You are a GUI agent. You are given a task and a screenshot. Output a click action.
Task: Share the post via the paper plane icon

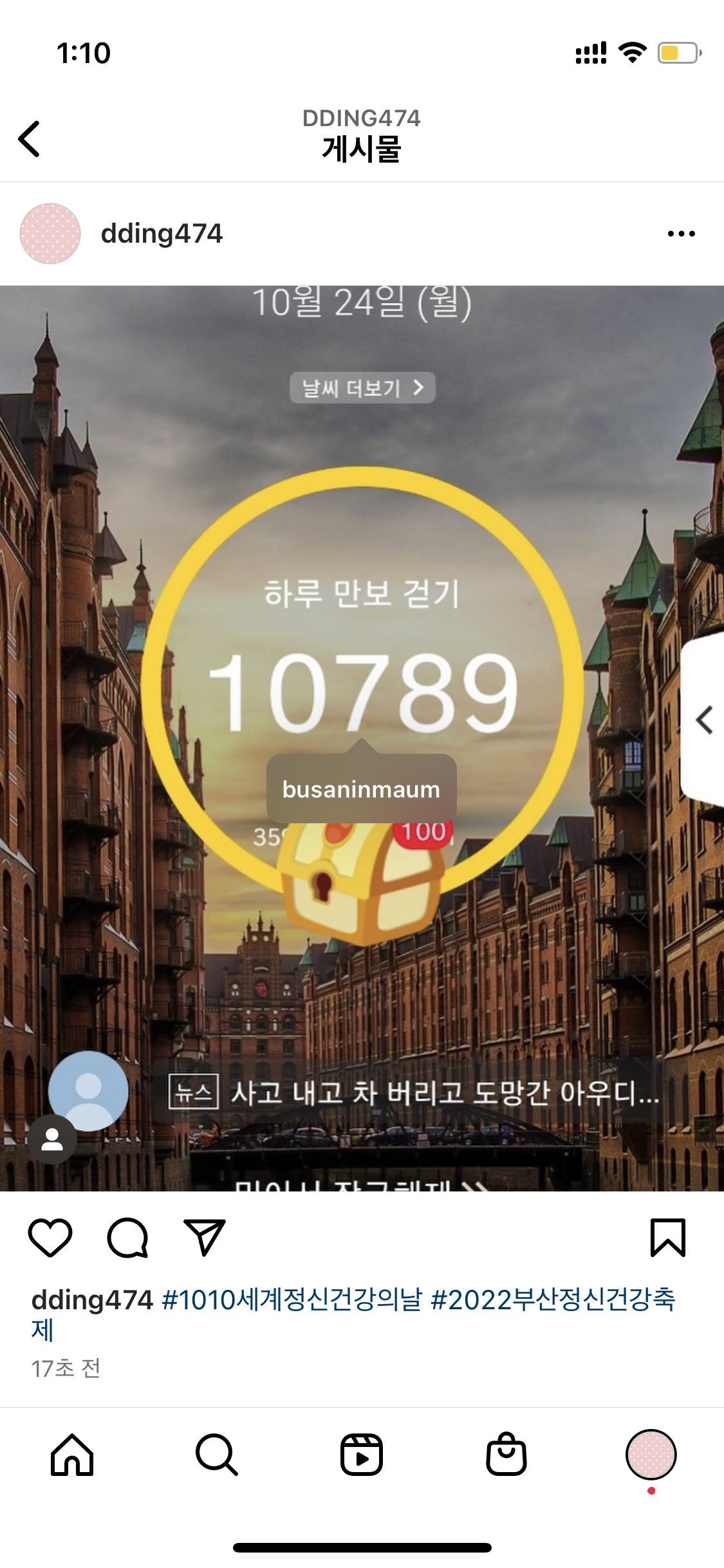(x=205, y=1237)
